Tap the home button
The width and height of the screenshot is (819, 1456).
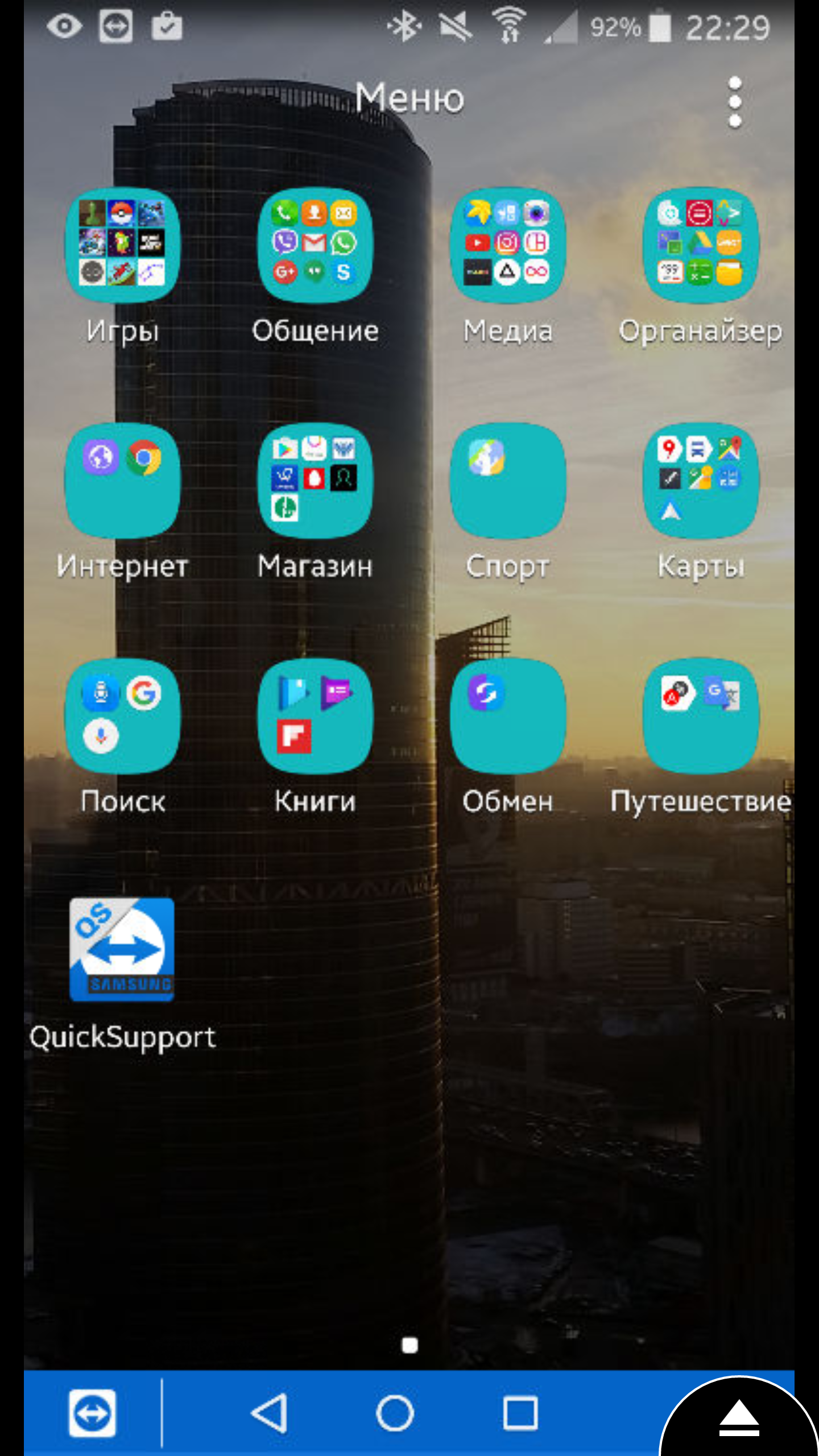pos(395,1413)
